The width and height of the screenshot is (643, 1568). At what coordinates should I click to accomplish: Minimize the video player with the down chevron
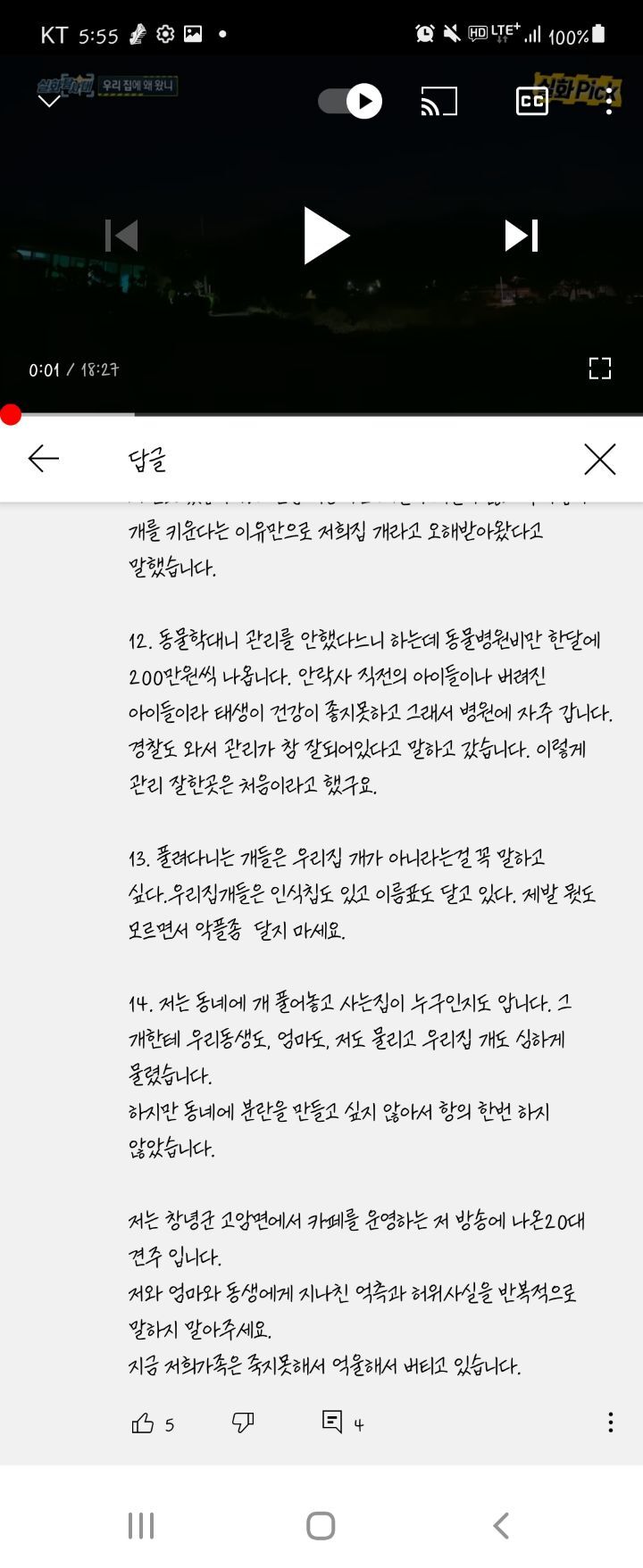[49, 101]
